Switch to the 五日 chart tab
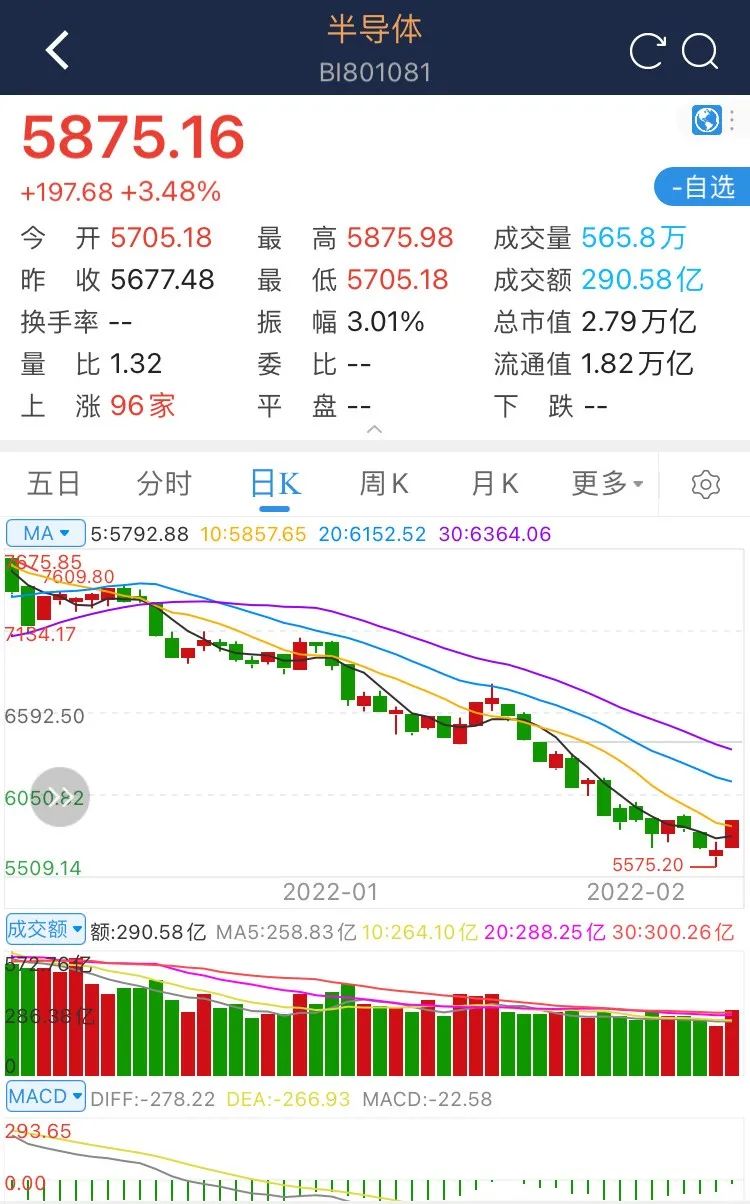The image size is (750, 1204). click(x=53, y=484)
